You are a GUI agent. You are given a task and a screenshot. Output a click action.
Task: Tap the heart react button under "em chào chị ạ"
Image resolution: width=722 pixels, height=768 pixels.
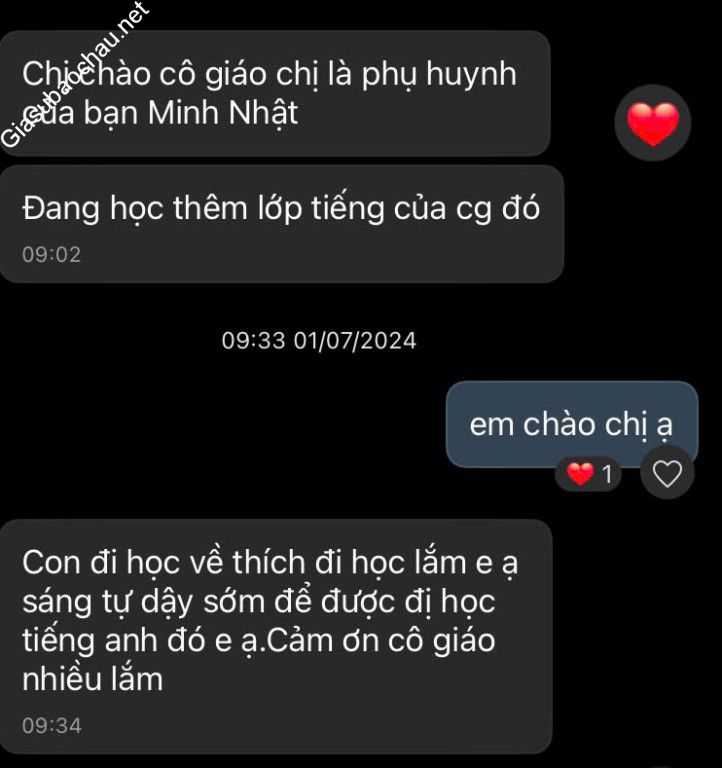[x=667, y=474]
